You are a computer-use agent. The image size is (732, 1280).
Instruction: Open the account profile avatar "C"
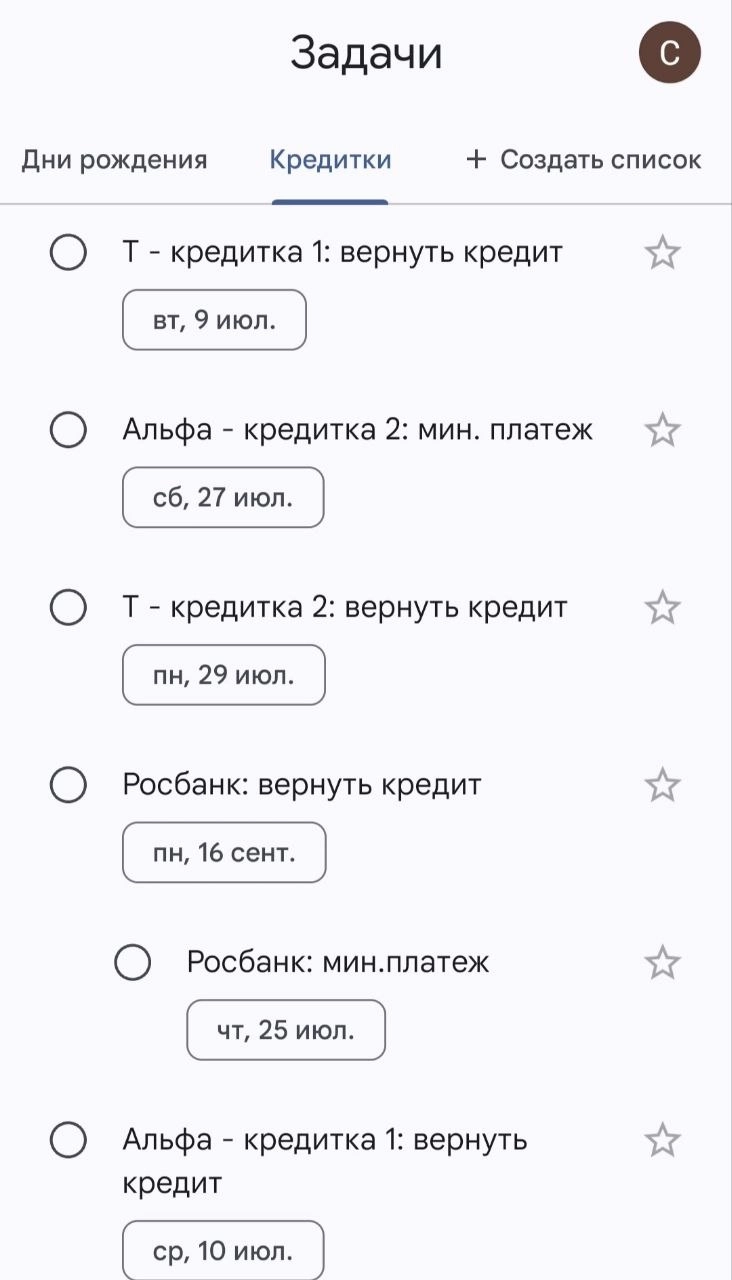pos(670,52)
